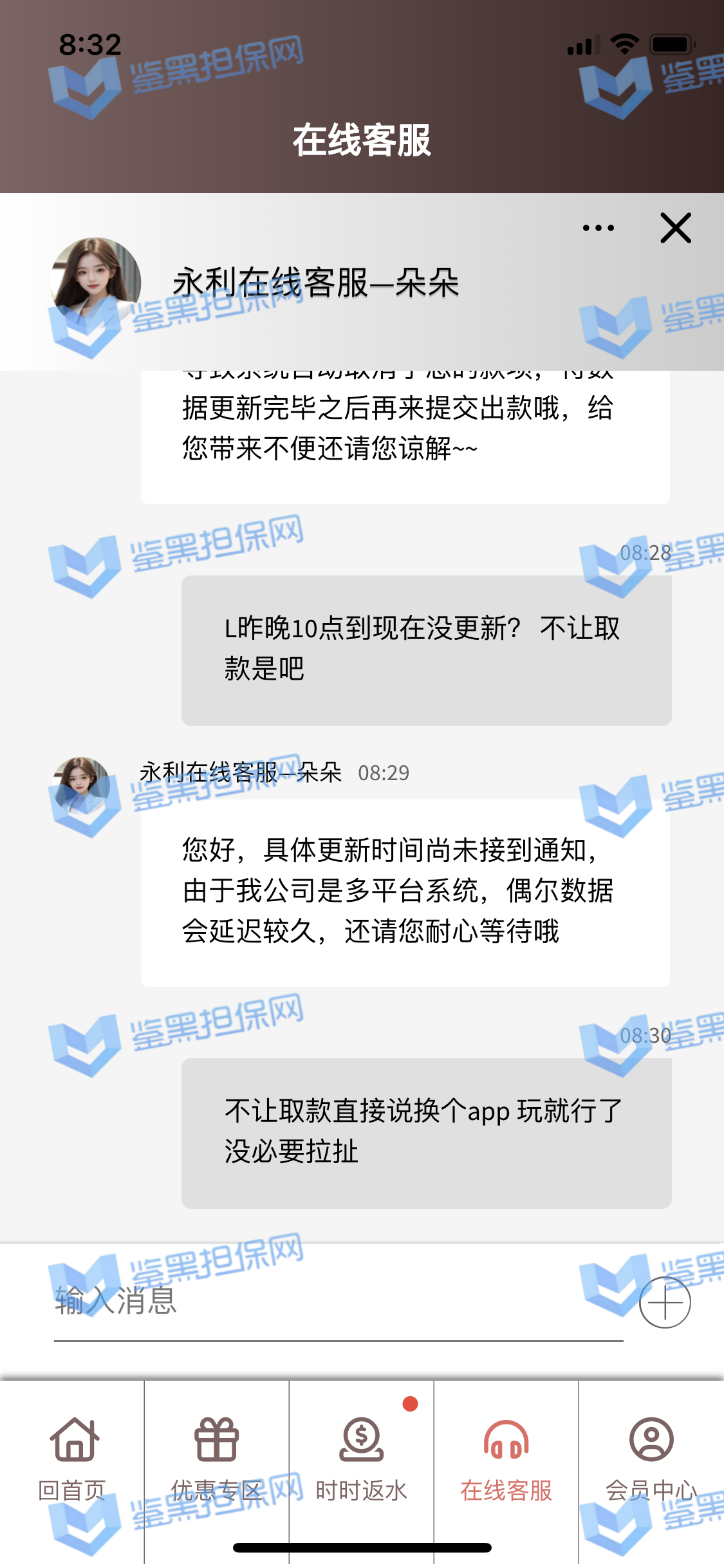724x1568 pixels.
Task: Open the plus attachment button
Action: [x=665, y=1302]
